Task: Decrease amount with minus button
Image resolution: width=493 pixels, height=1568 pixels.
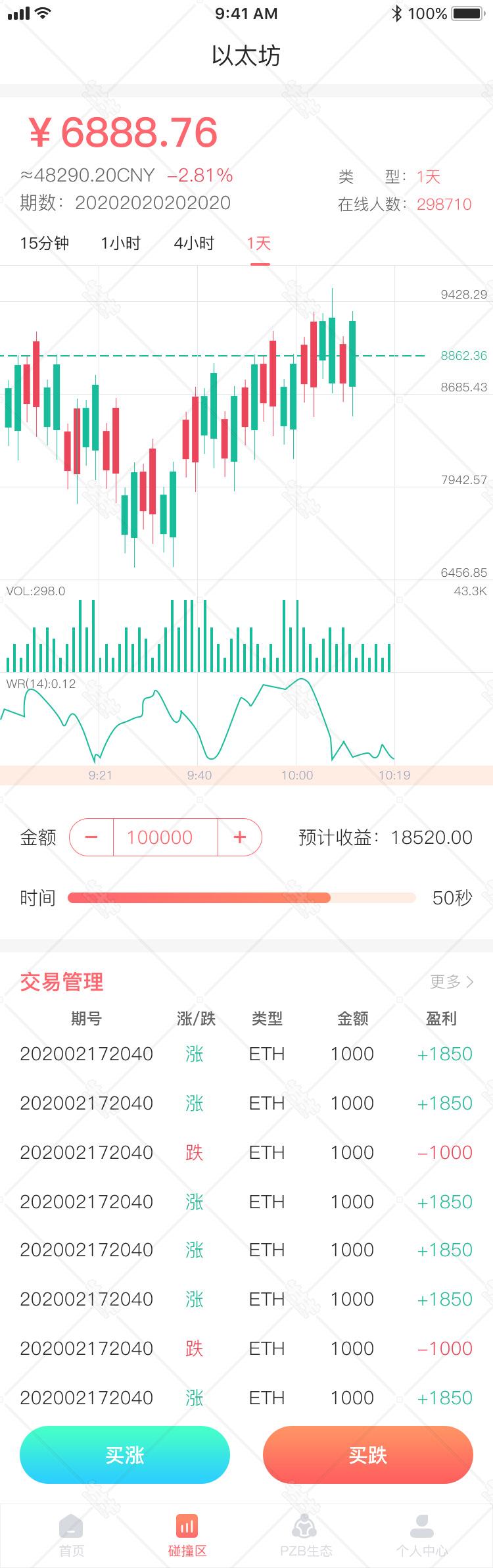Action: pyautogui.click(x=91, y=837)
